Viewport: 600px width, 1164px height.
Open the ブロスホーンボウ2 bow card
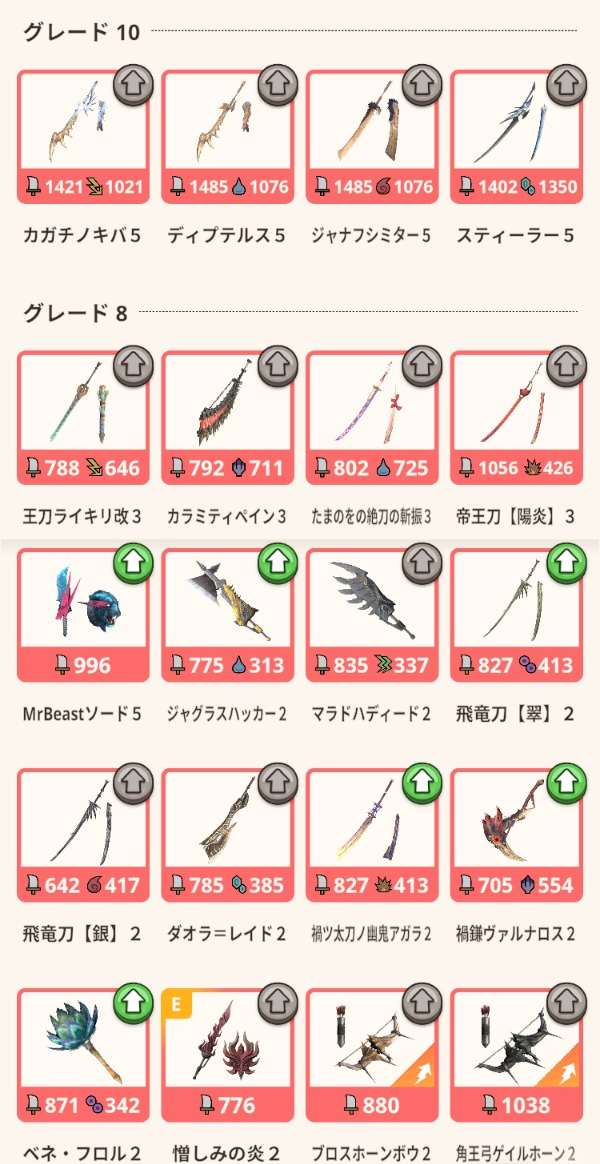click(x=371, y=1054)
